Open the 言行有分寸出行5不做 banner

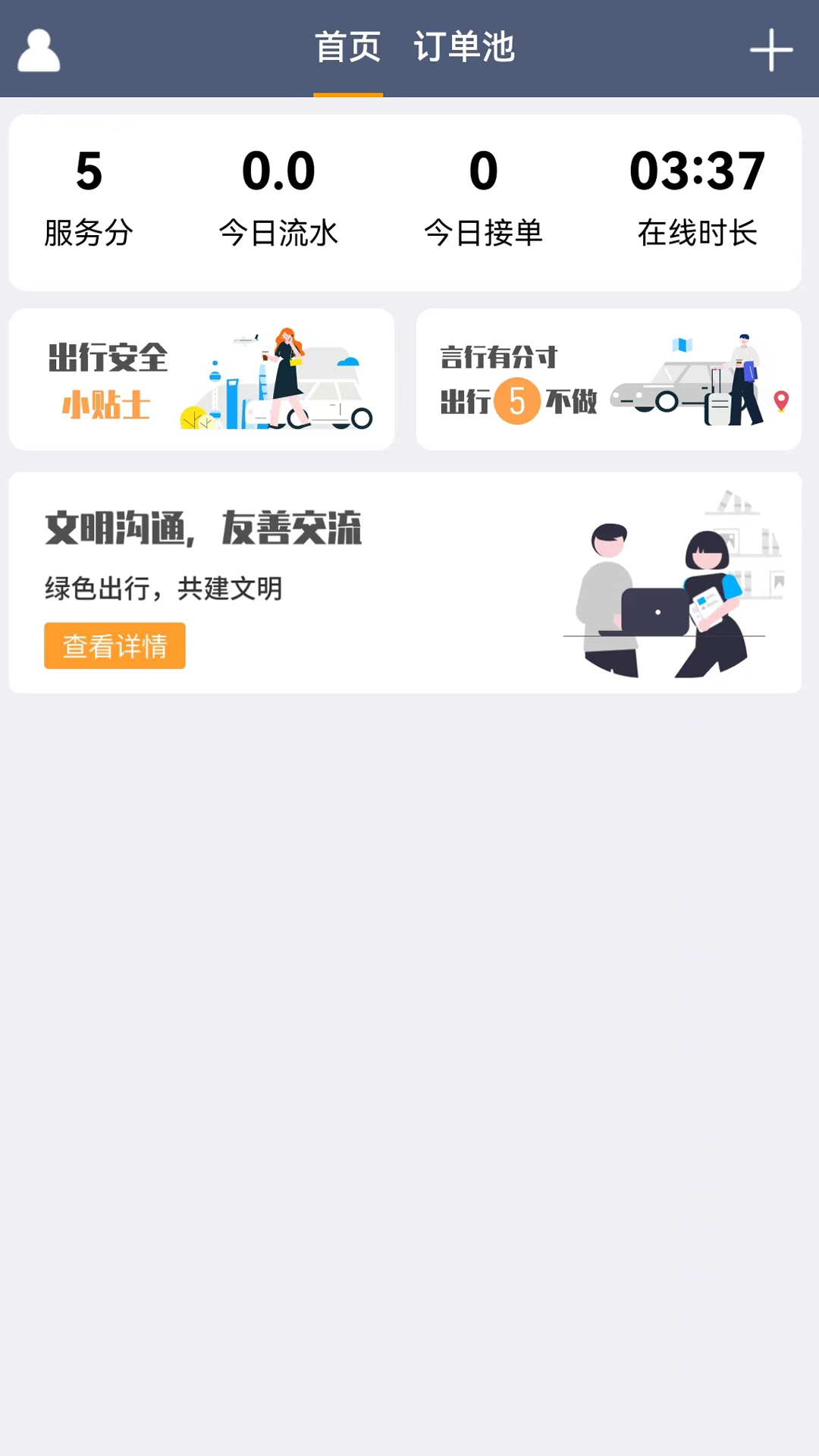click(608, 378)
